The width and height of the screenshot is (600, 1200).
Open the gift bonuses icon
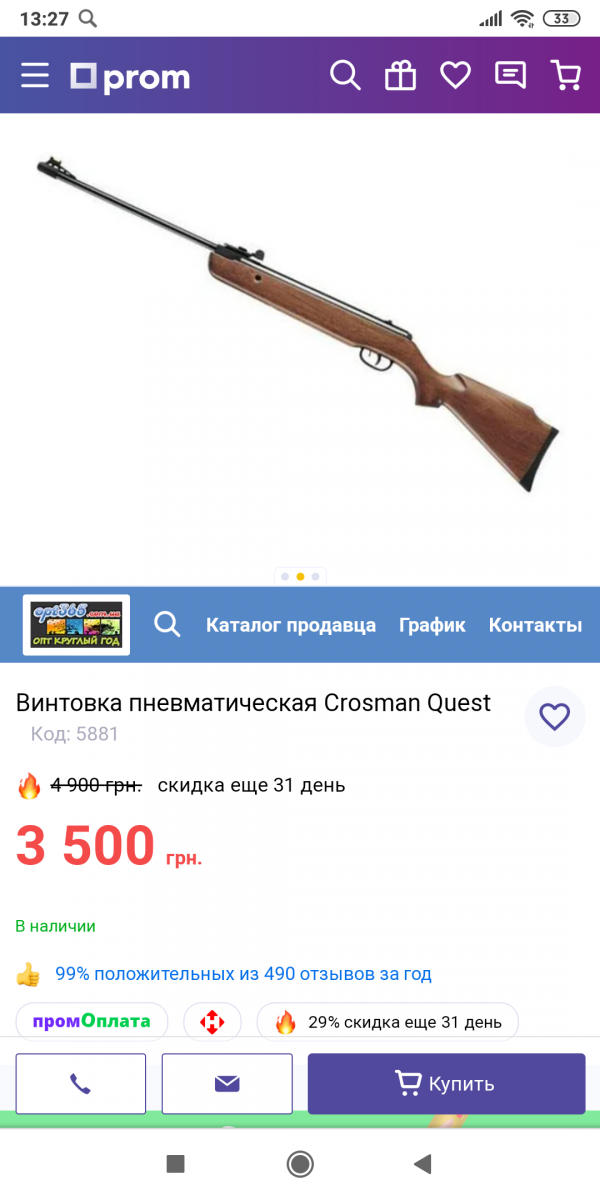400,76
